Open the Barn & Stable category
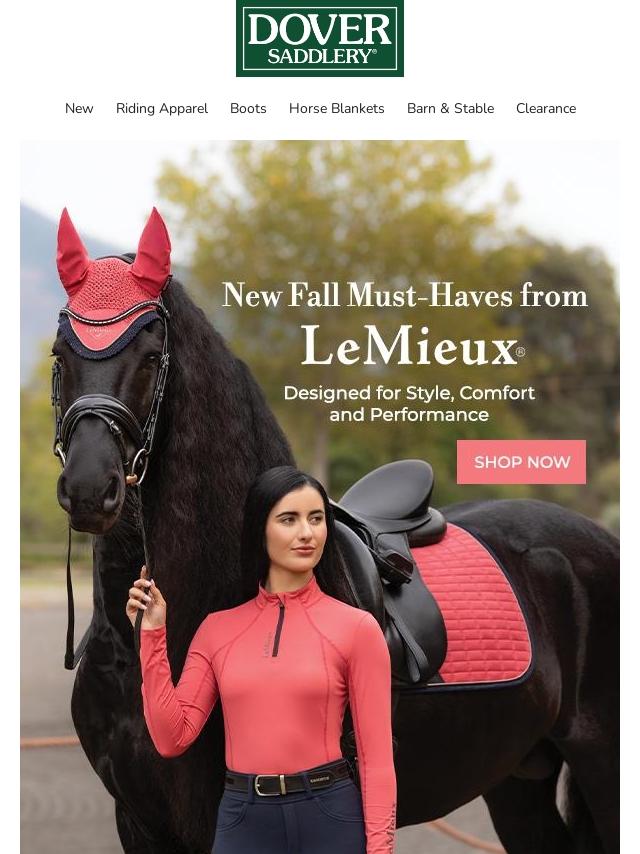This screenshot has width=640, height=854. [x=450, y=108]
